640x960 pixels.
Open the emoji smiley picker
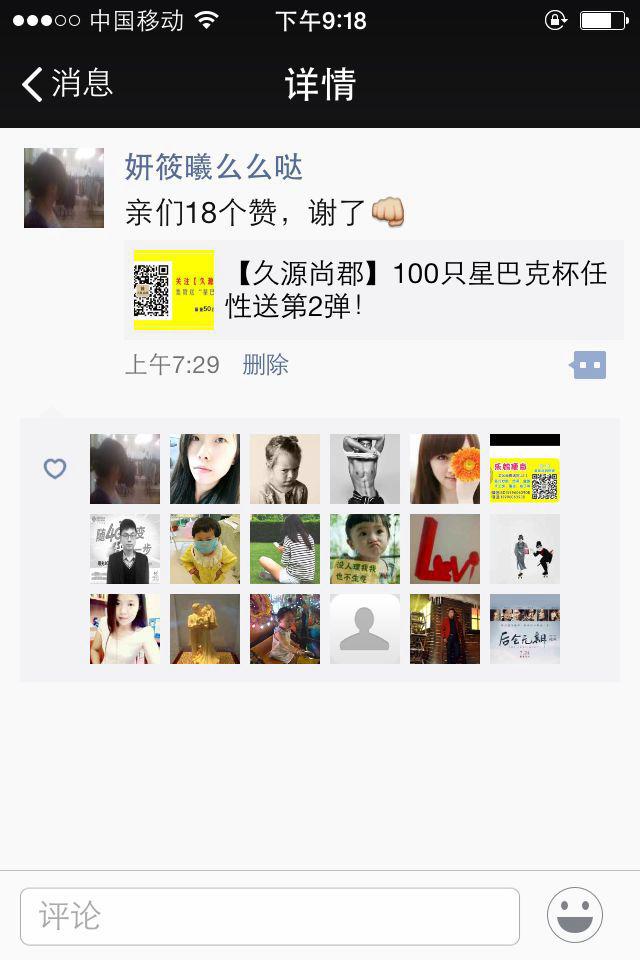[x=575, y=915]
